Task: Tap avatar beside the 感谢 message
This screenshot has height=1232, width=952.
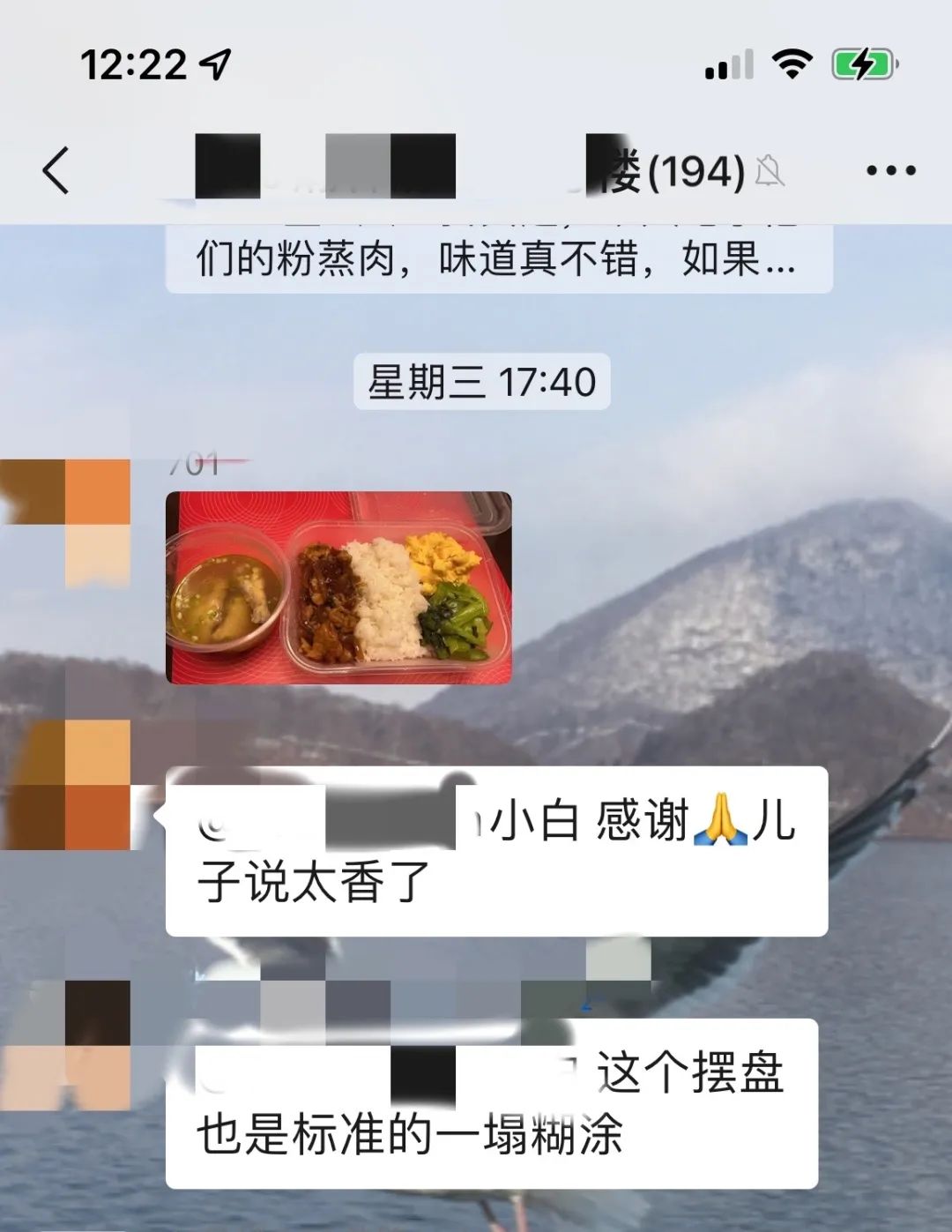Action: 67,785
